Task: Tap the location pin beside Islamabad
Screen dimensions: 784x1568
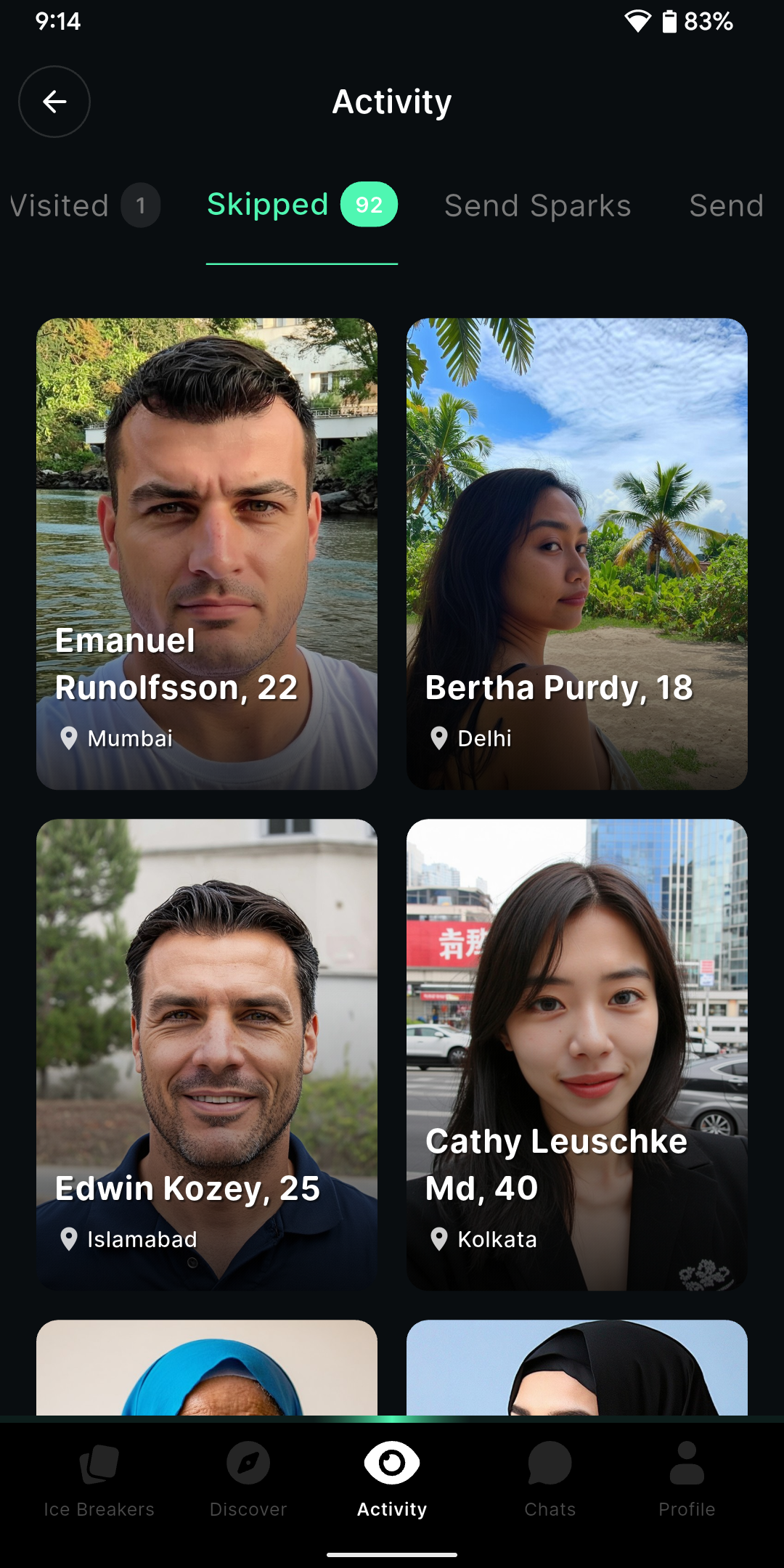Action: click(68, 1238)
